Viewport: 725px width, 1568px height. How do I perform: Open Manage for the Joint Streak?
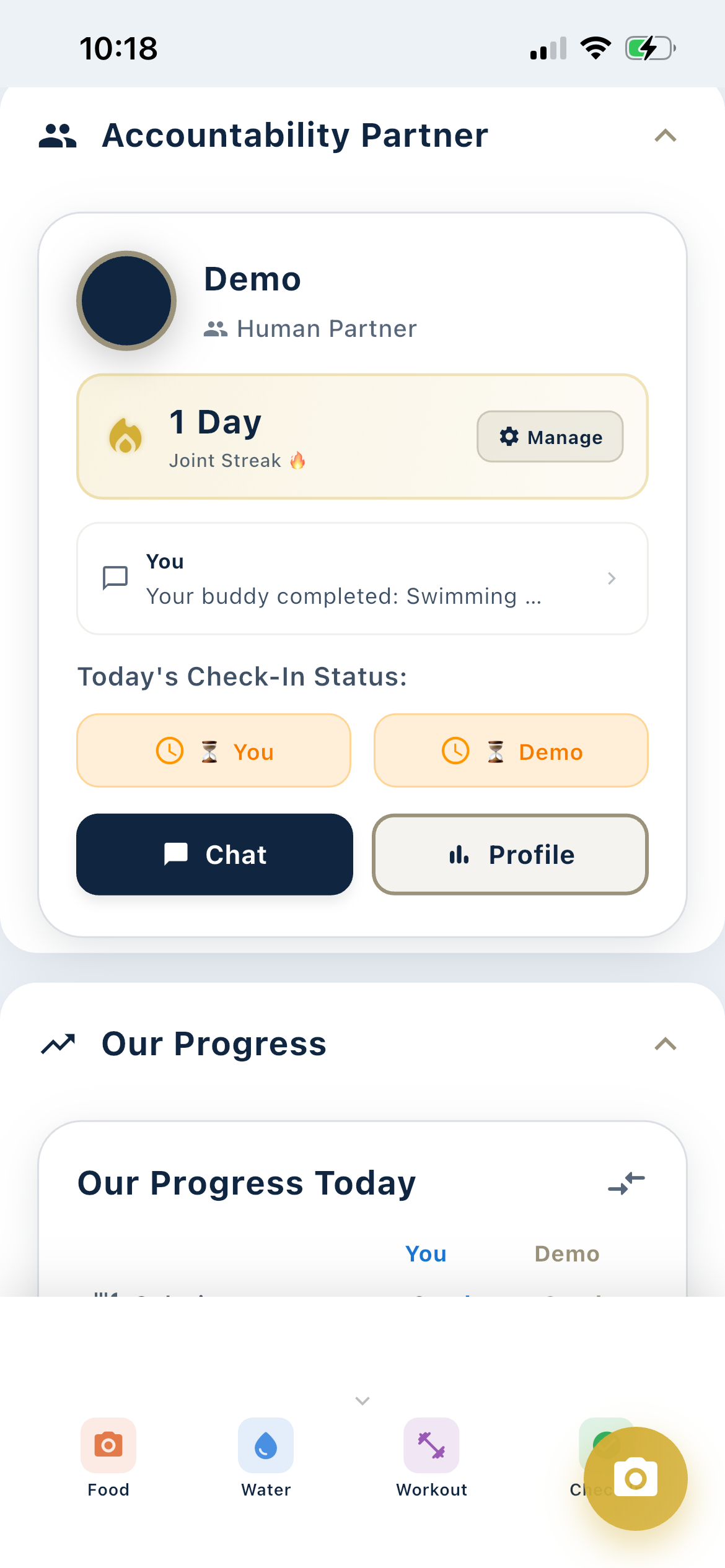(x=550, y=437)
